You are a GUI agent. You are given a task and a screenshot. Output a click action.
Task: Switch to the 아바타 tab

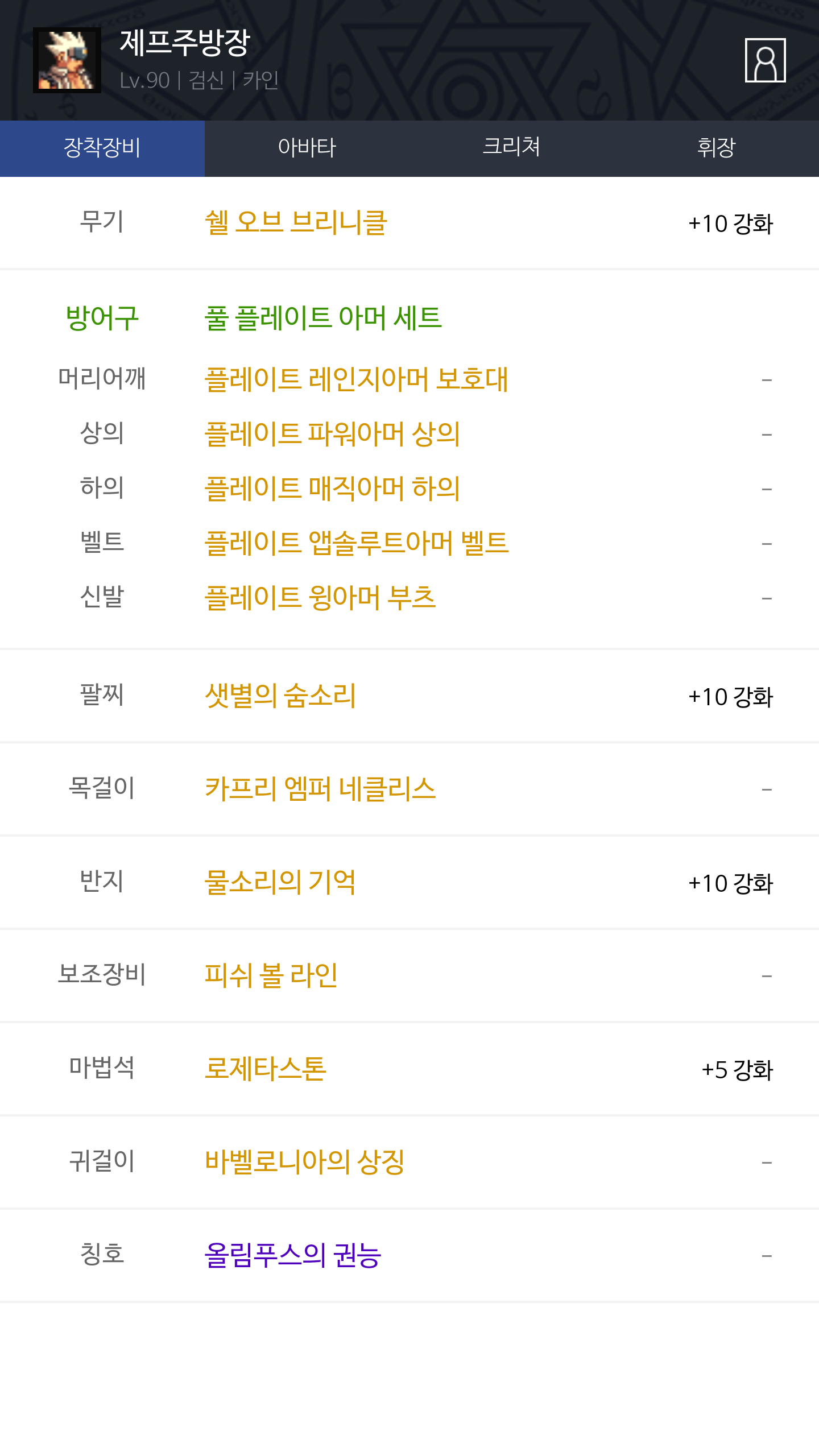[307, 148]
